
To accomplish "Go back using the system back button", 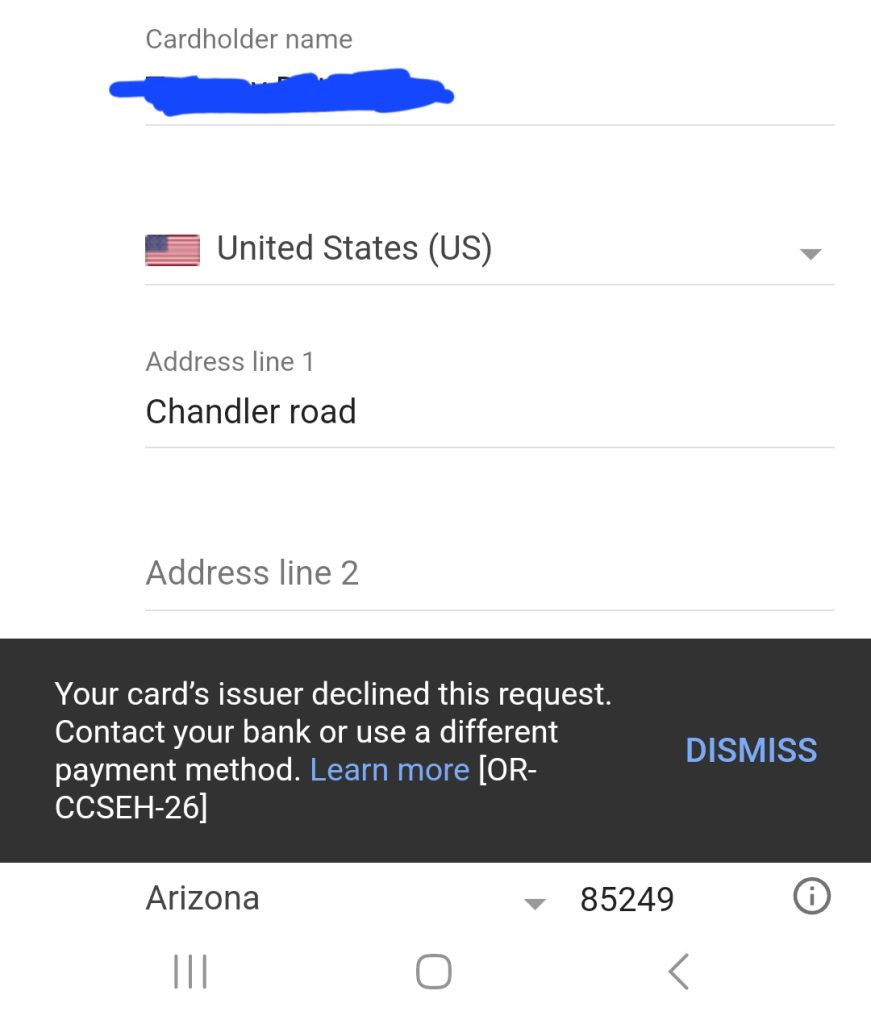I will coord(679,971).
